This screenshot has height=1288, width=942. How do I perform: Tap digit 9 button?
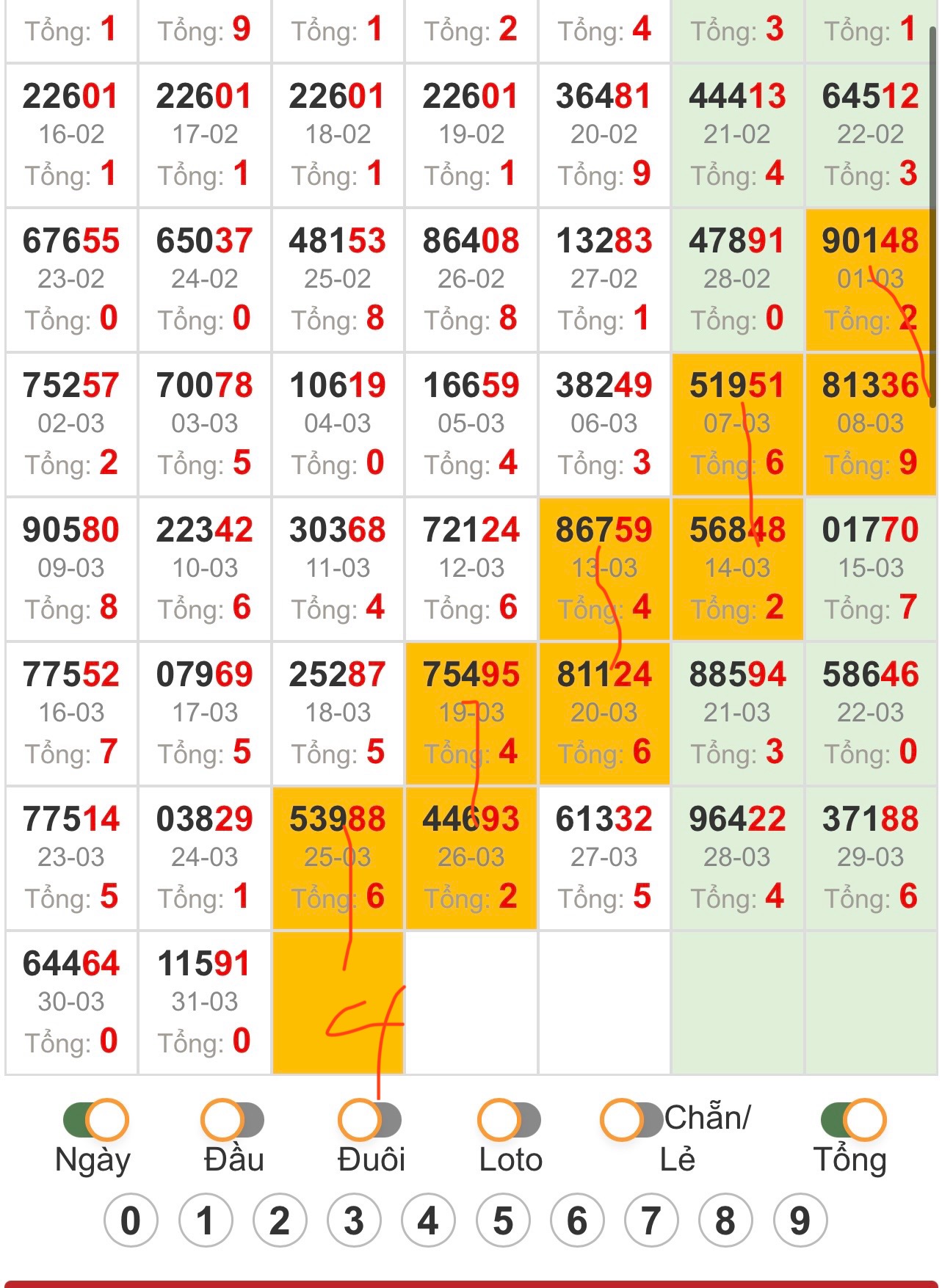pyautogui.click(x=800, y=1220)
